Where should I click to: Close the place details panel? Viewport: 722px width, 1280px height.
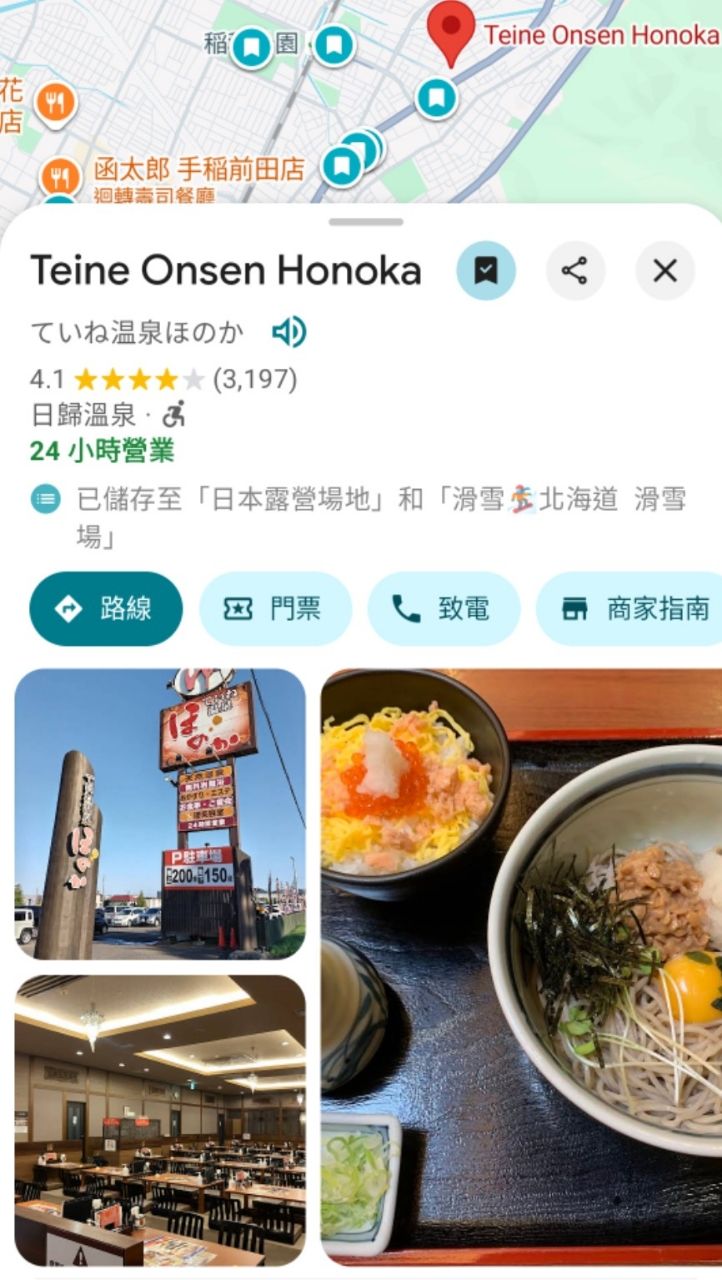coord(665,271)
